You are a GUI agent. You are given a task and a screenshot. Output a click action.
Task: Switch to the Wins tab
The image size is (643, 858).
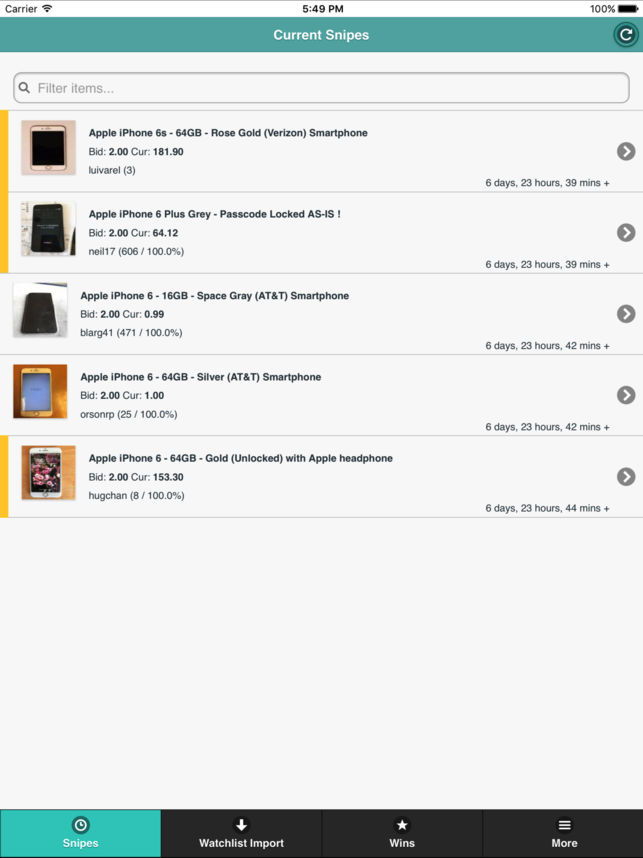(x=402, y=833)
